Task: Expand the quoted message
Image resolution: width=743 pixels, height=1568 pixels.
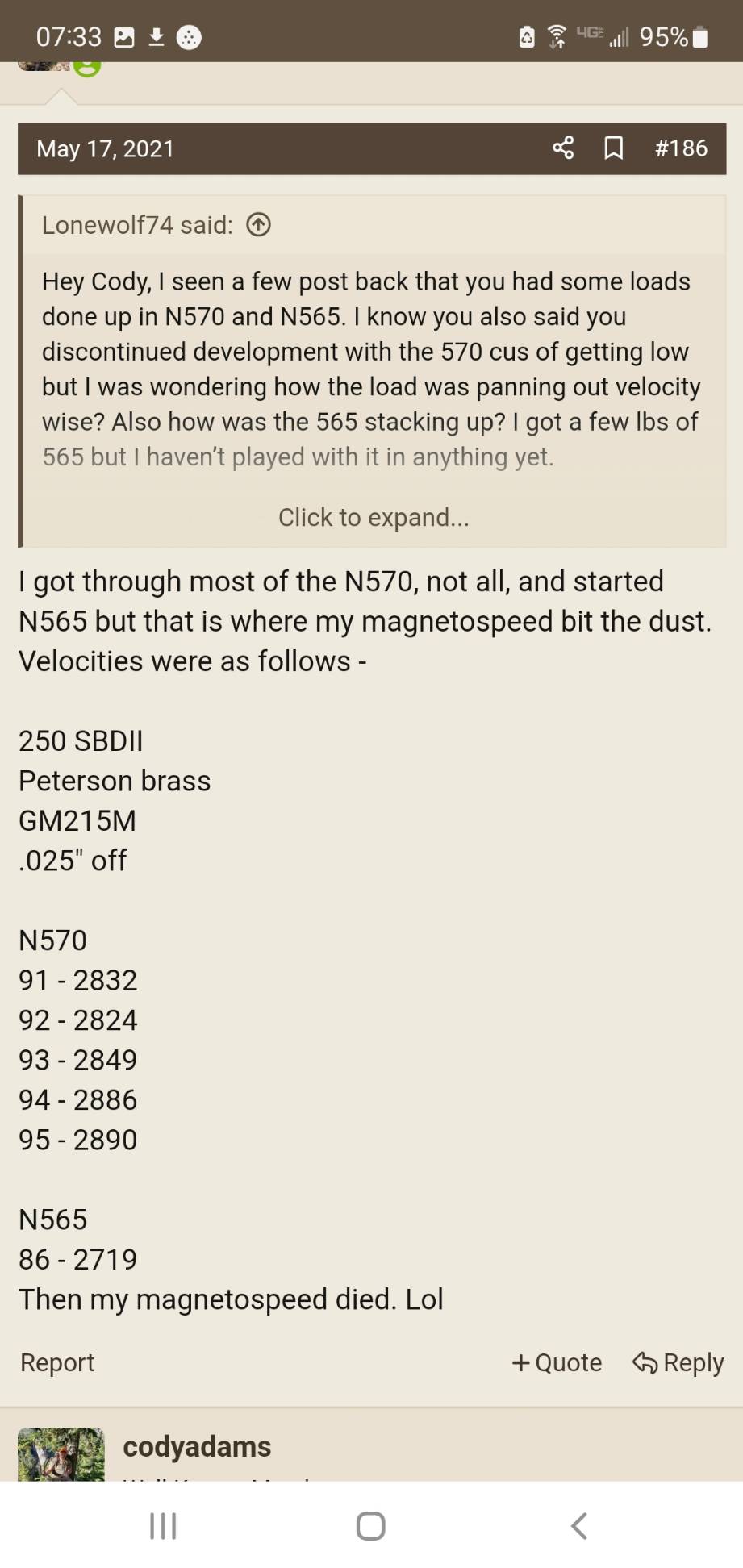Action: pos(374,517)
